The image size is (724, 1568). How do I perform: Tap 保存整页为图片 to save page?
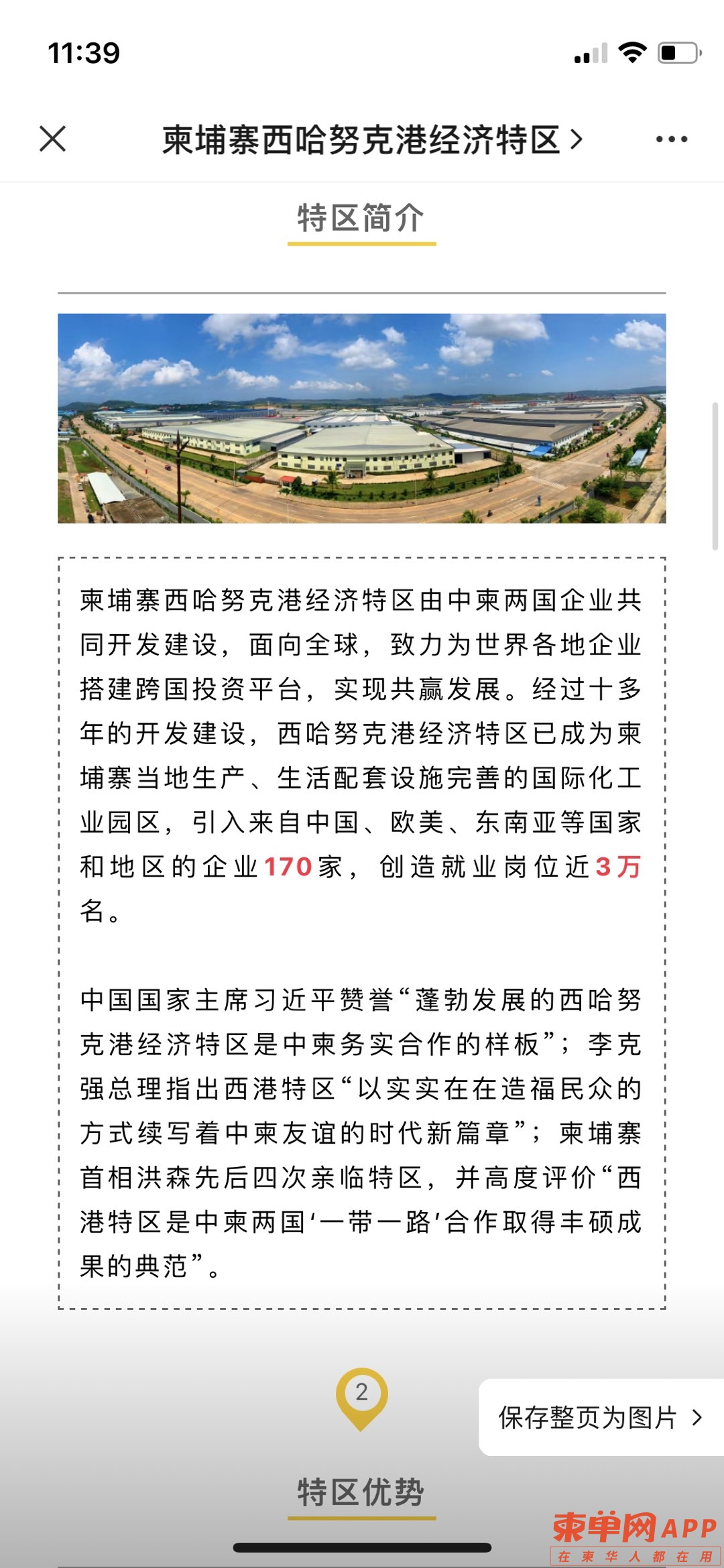tap(599, 1417)
